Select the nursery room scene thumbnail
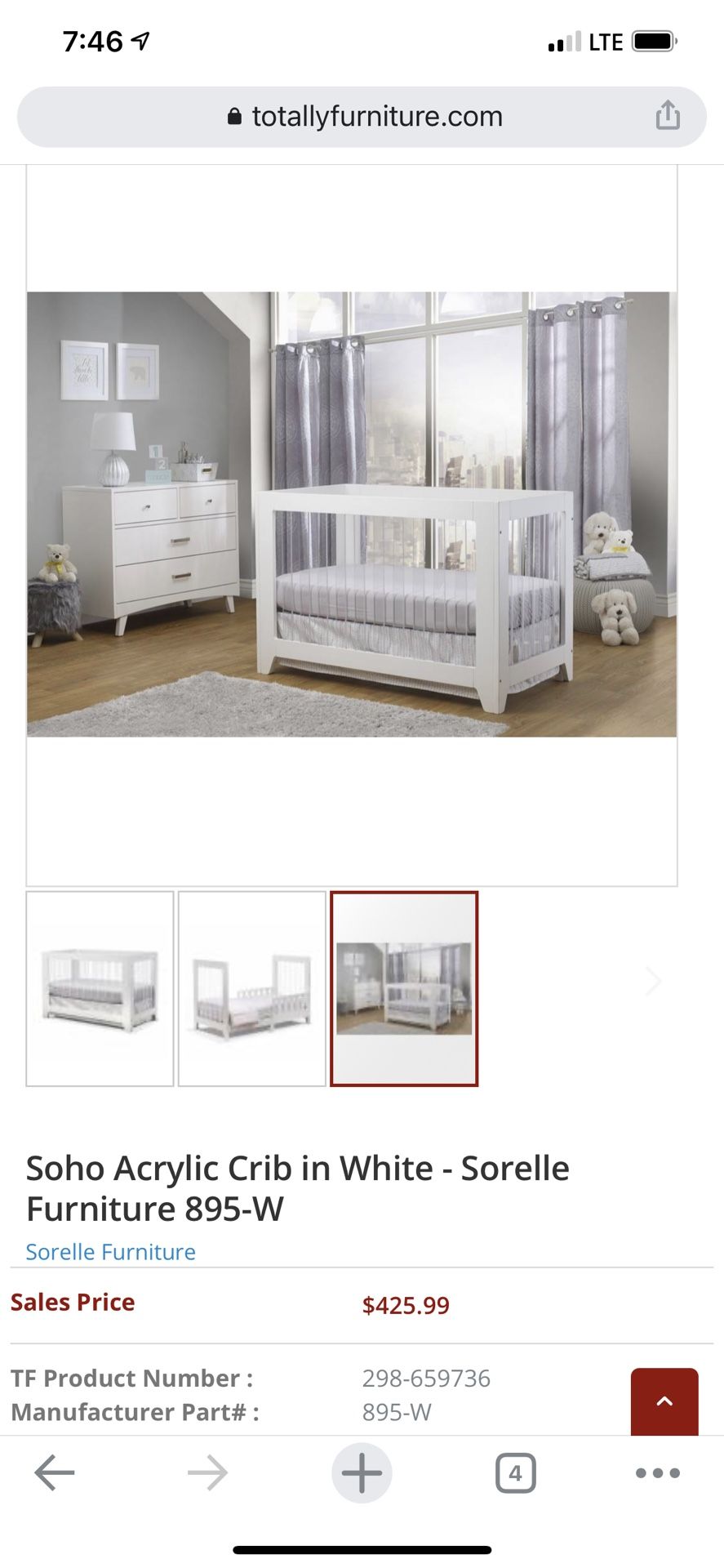Screen dimensions: 724x1568 coord(404,988)
